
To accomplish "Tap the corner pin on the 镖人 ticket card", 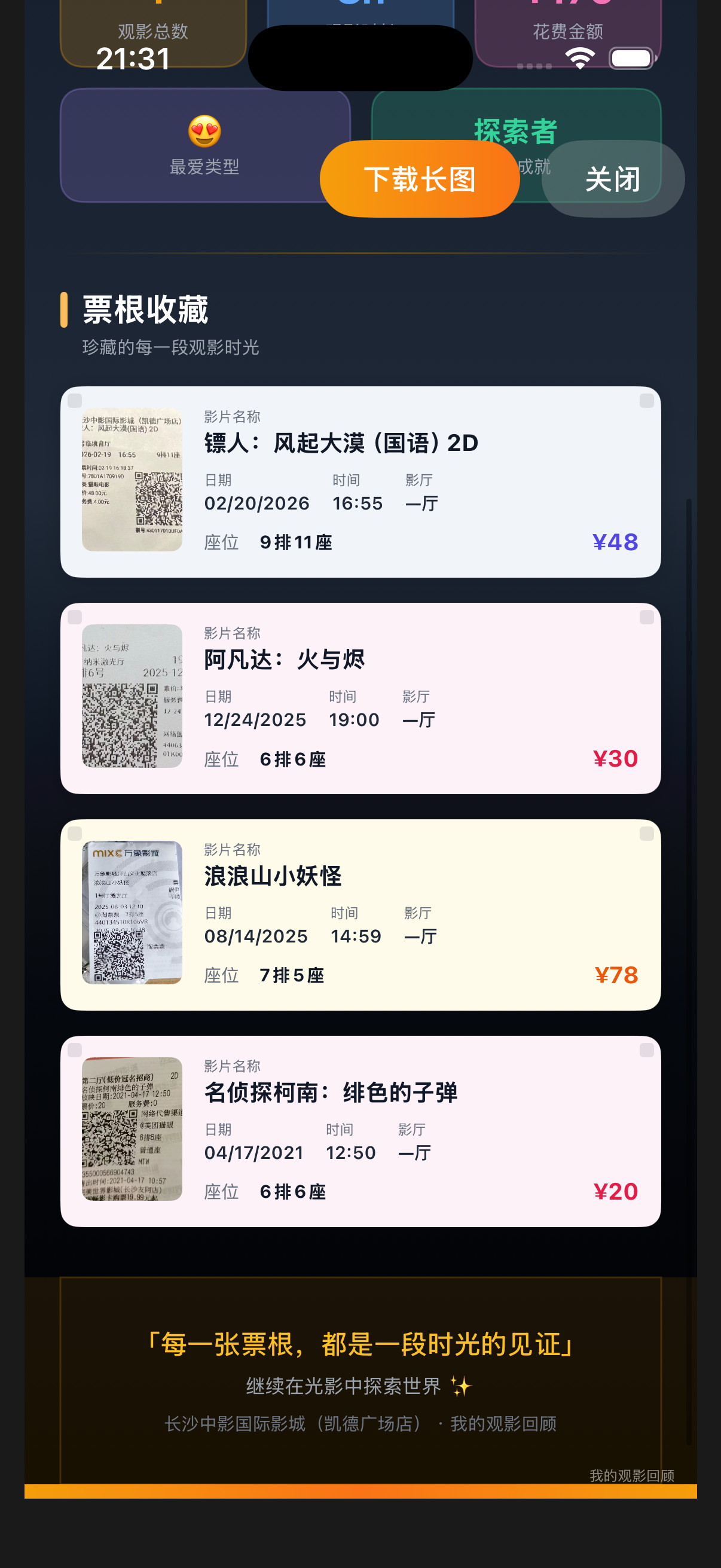I will [x=75, y=401].
